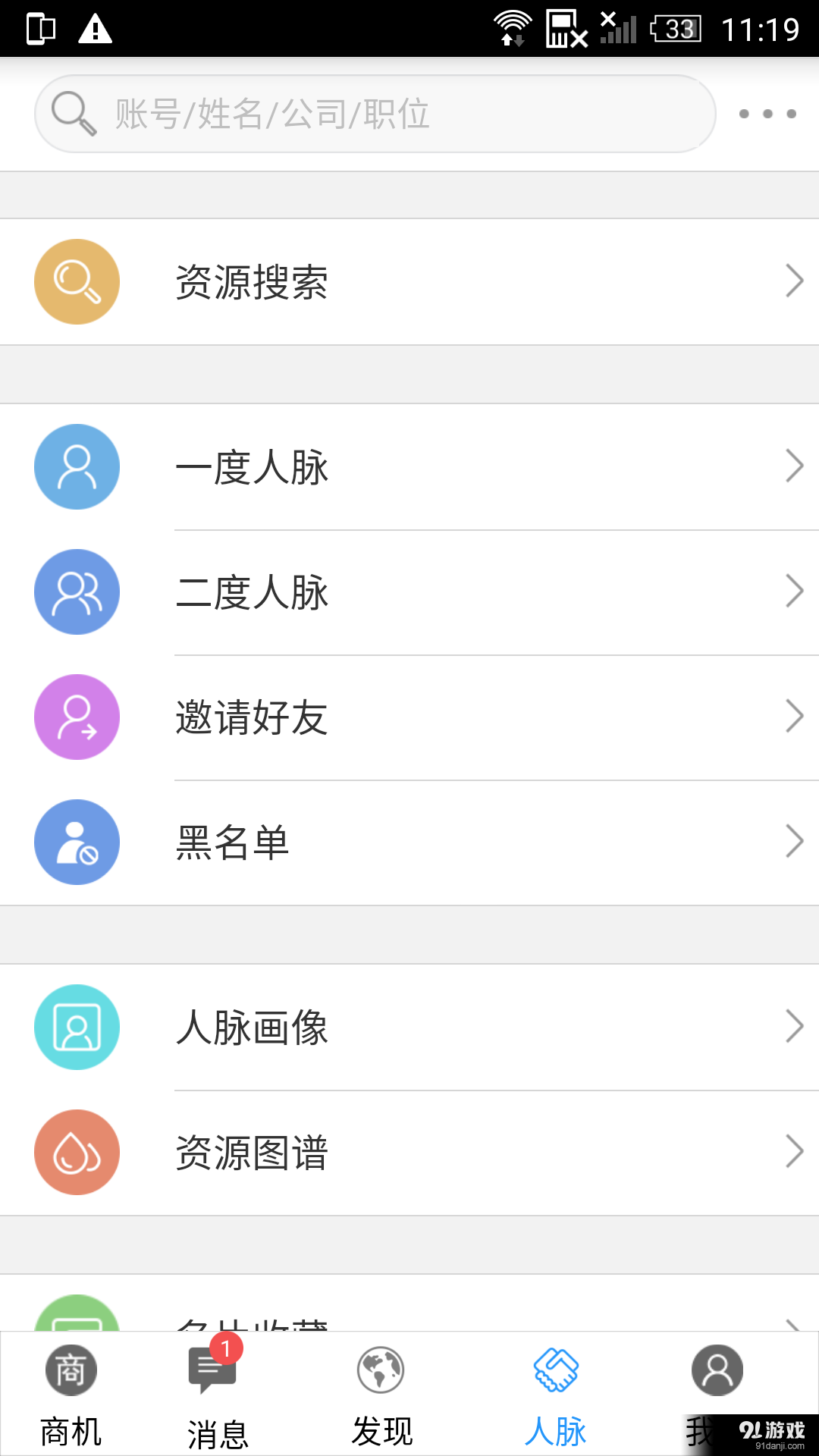Switch to the 人脉 tab
This screenshot has width=819, height=1456.
pos(557,1395)
